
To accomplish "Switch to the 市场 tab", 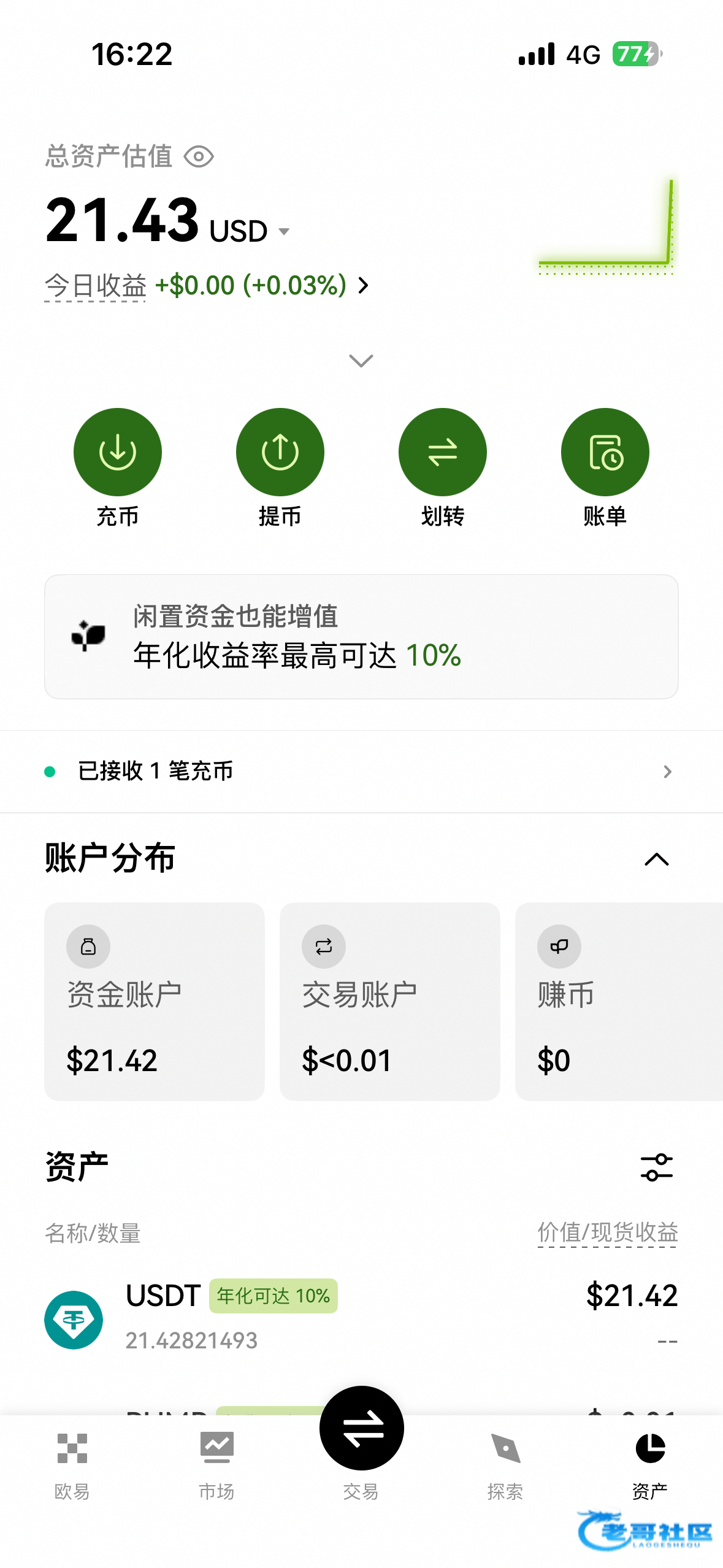I will click(x=216, y=1464).
